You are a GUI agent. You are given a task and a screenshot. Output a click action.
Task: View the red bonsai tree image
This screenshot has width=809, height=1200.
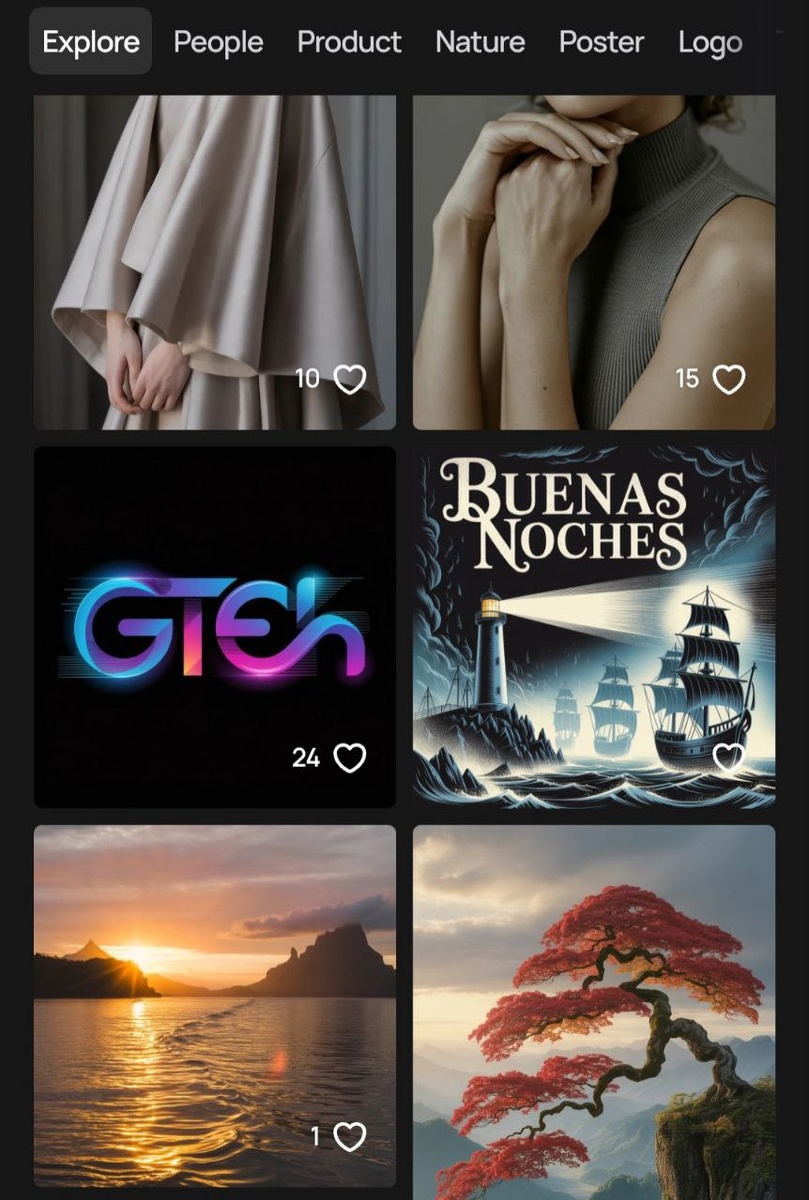594,1010
